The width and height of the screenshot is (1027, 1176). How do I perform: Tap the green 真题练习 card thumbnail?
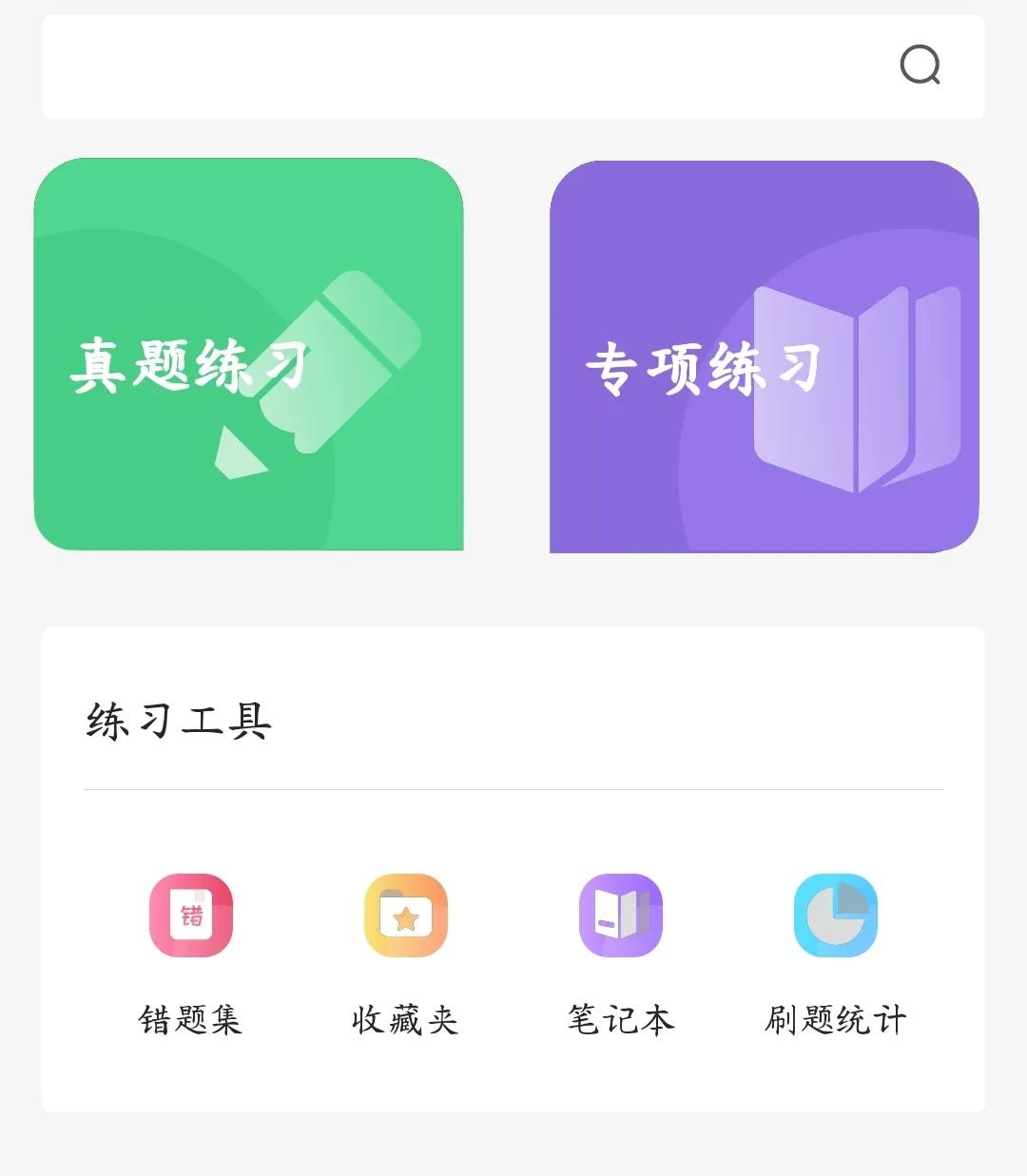(x=249, y=354)
